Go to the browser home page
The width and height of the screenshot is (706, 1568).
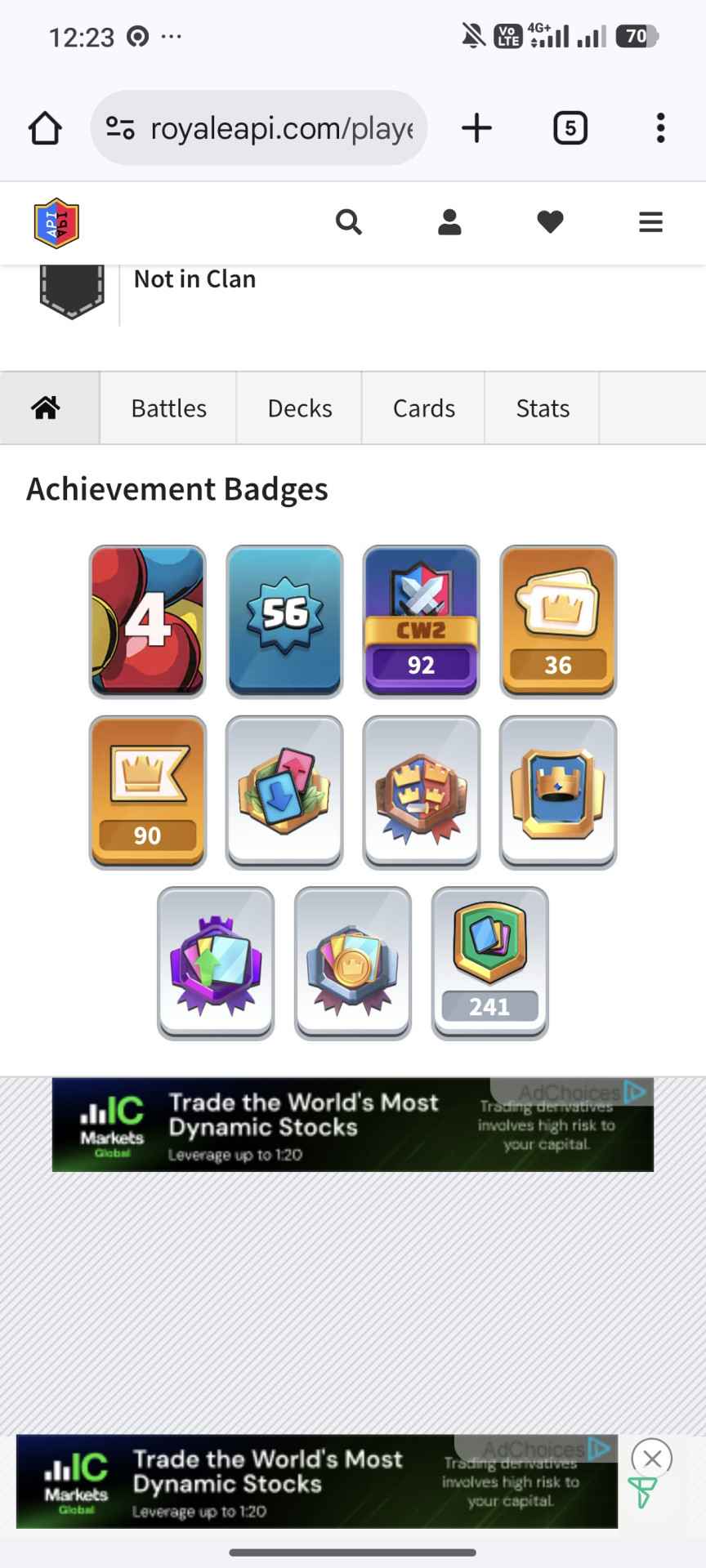pos(45,128)
